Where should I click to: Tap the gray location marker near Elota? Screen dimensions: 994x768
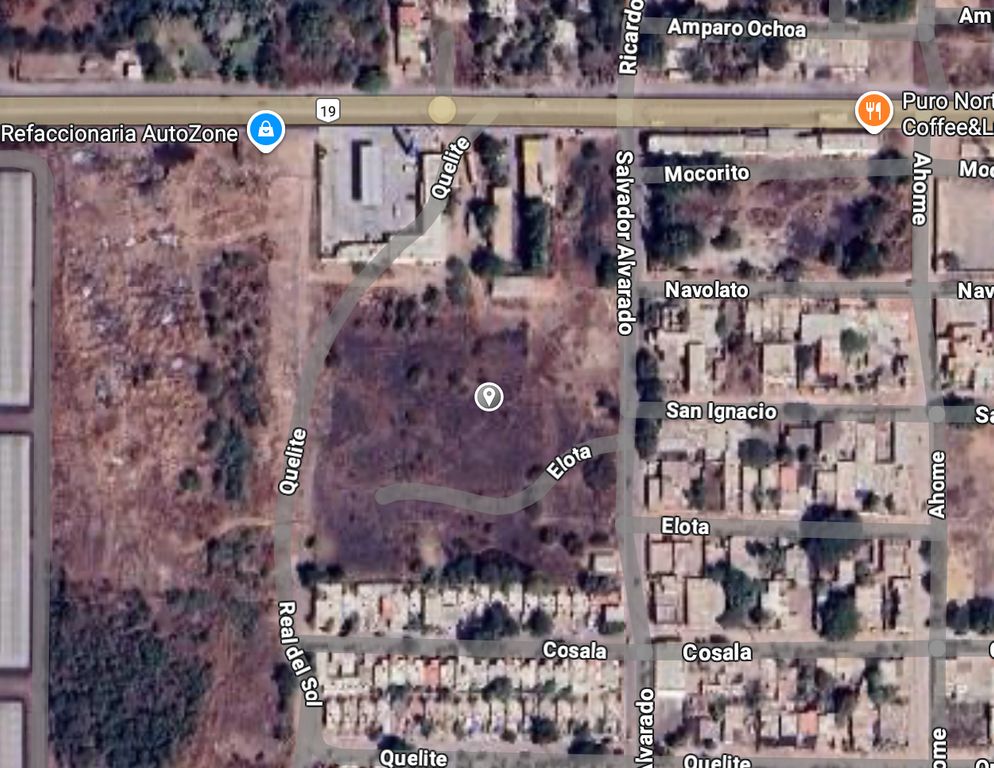(x=488, y=396)
